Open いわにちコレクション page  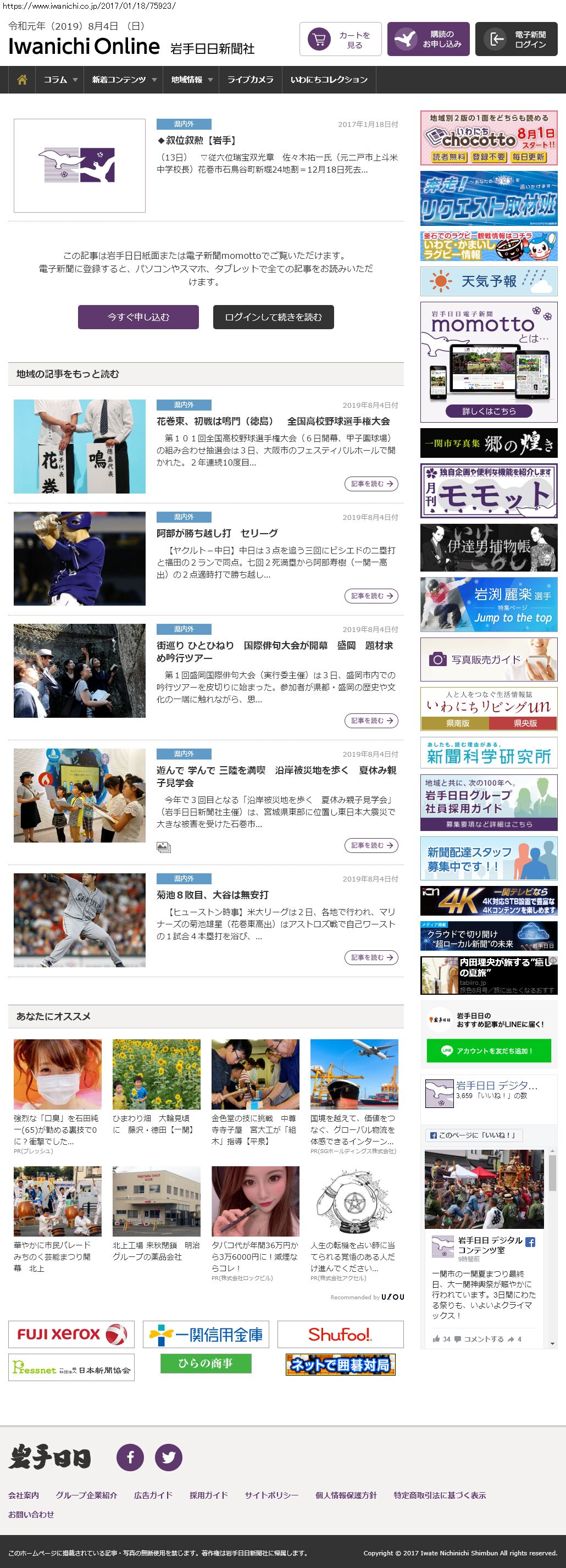329,80
